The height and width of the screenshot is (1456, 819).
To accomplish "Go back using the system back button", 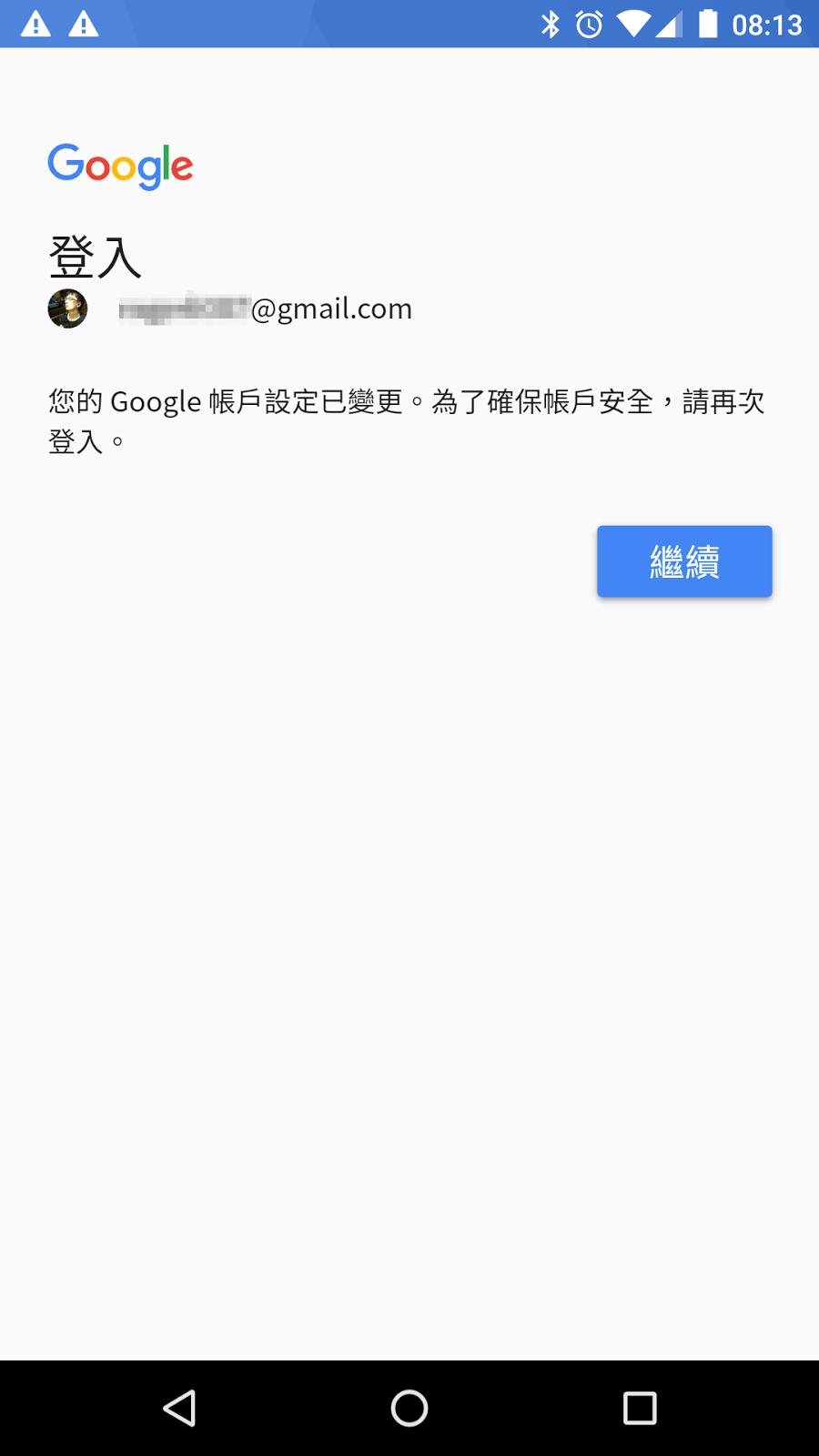I will coord(179,1408).
